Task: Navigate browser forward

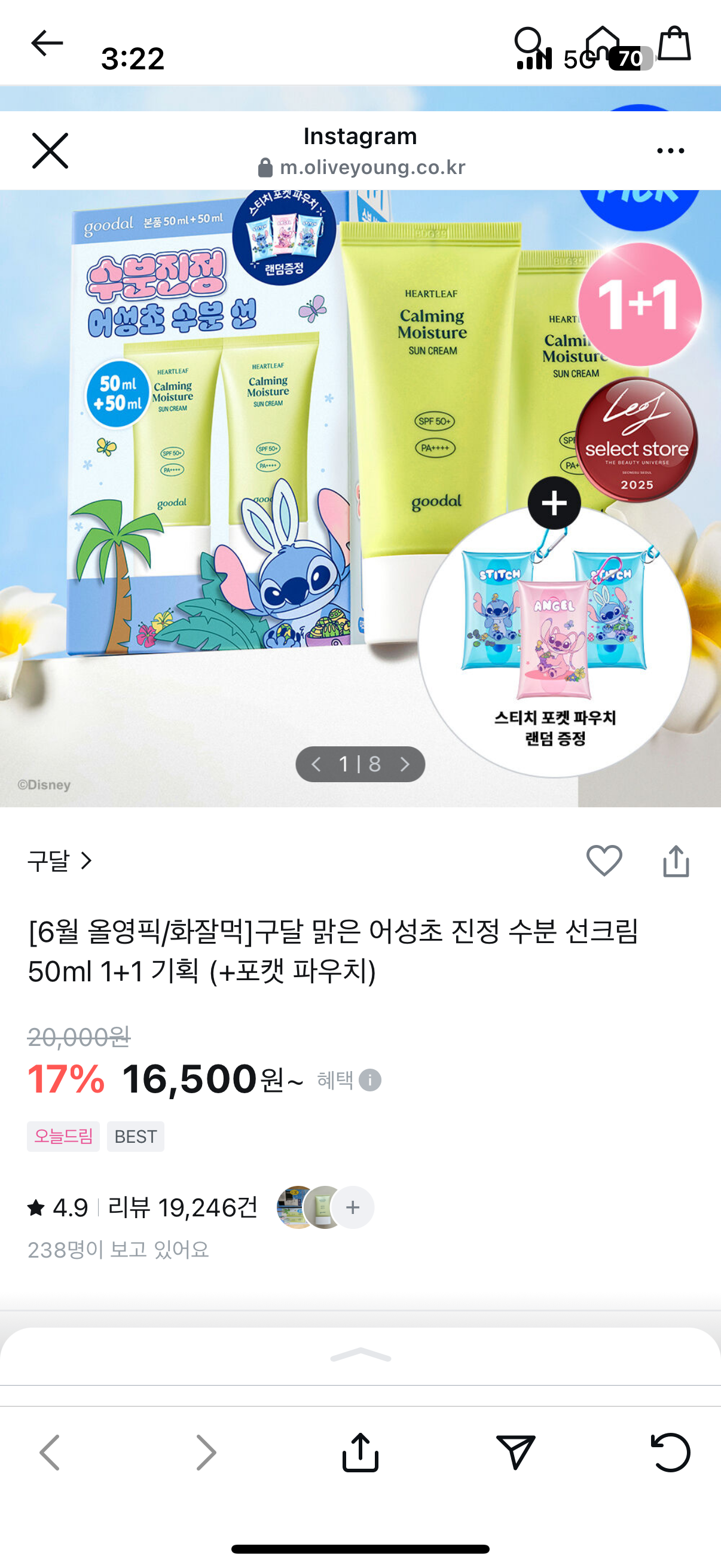Action: click(x=206, y=1453)
